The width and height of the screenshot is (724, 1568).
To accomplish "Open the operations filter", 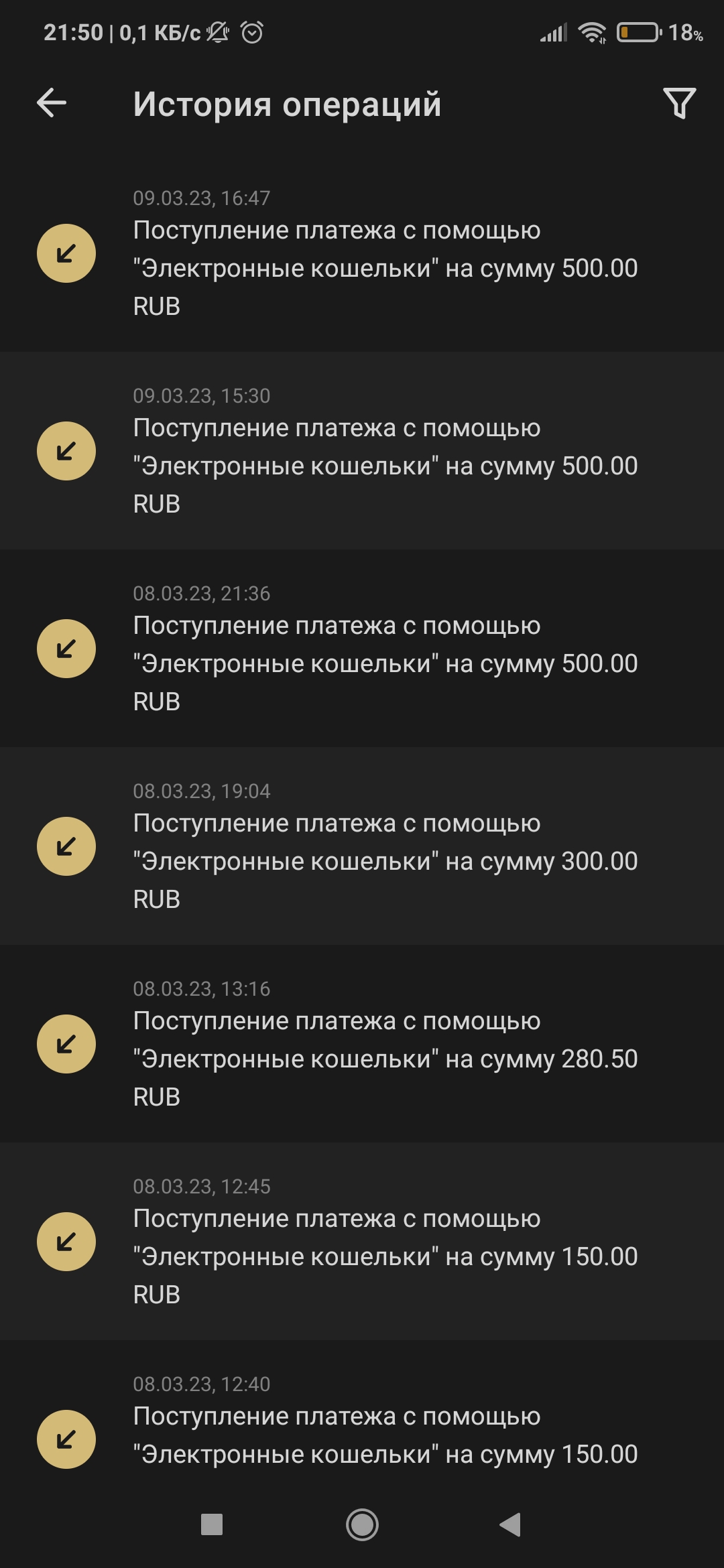I will [x=679, y=103].
